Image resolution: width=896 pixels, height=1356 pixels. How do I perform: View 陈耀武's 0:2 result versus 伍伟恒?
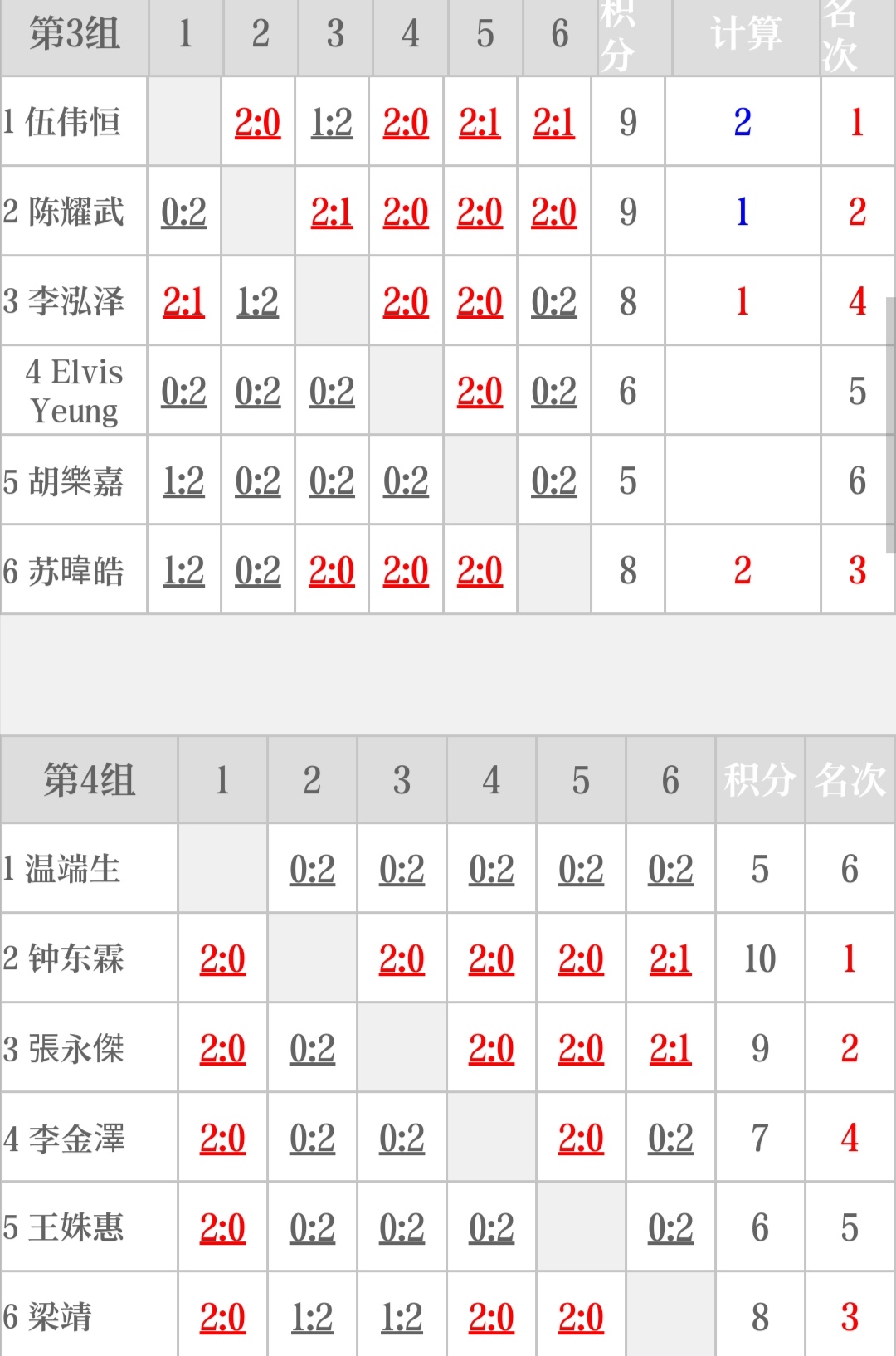[183, 212]
